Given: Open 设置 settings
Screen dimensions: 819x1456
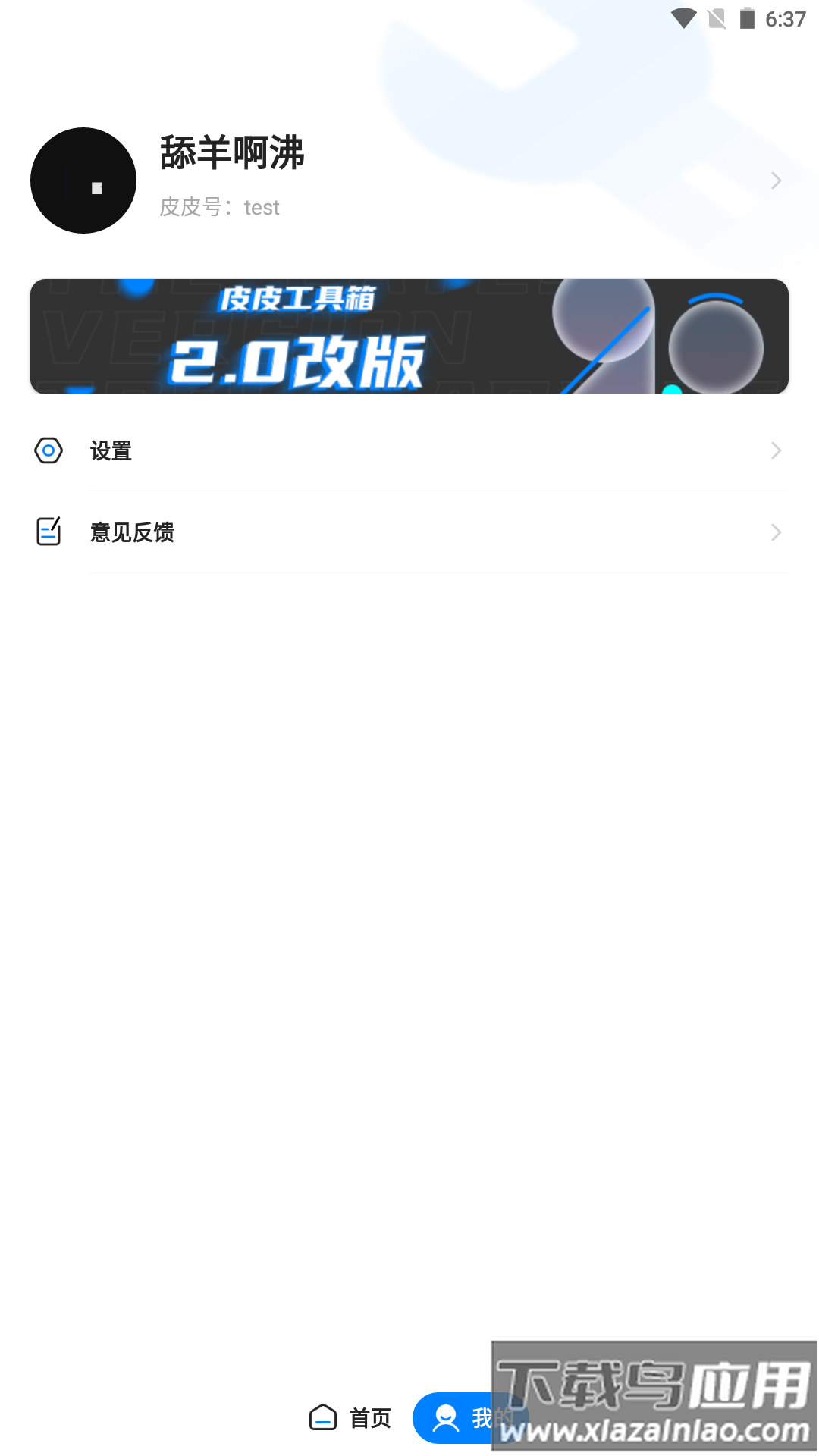Looking at the screenshot, I should pos(409,451).
